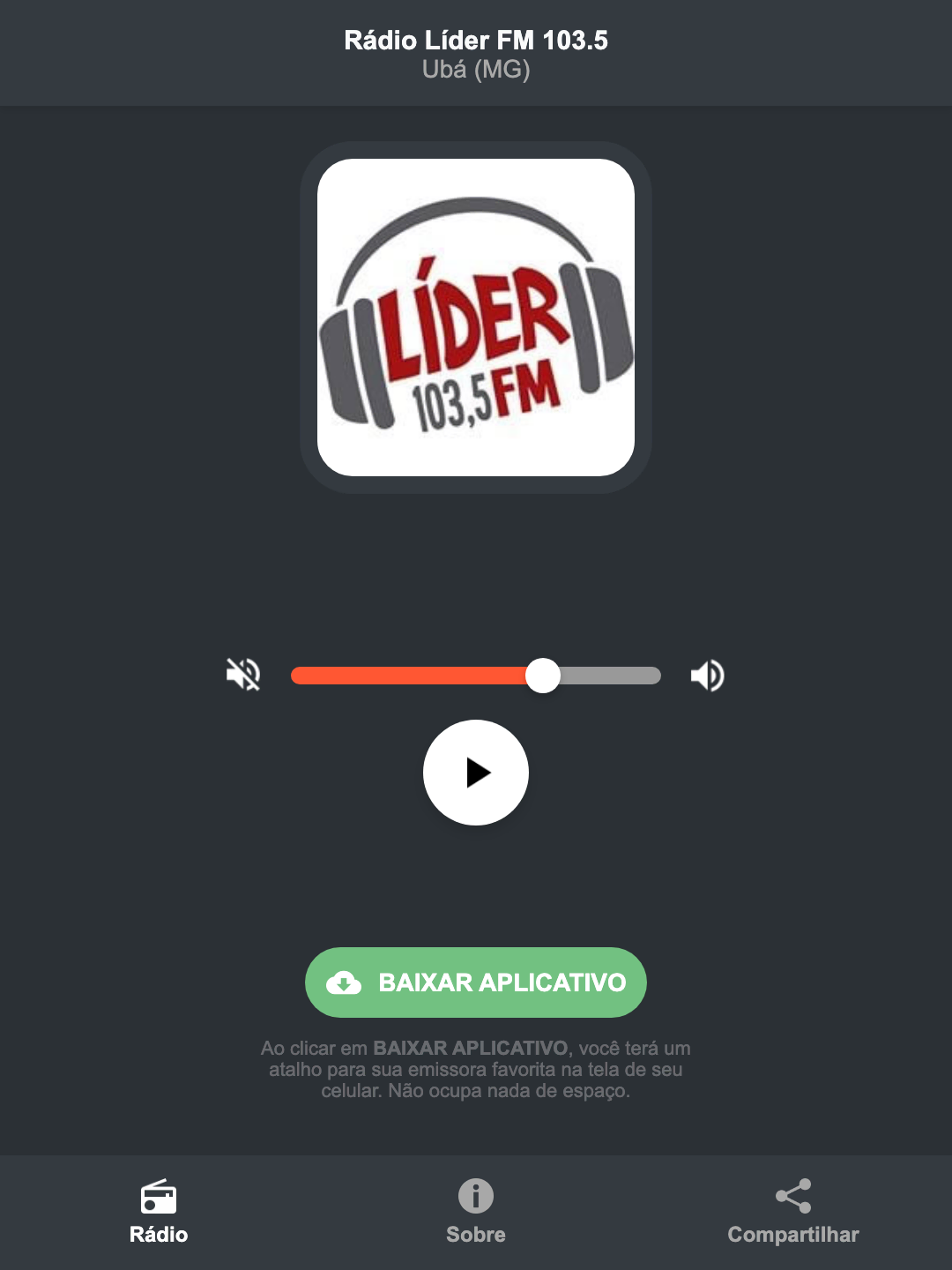Screen dimensions: 952x1270
Task: Click the bold BAIXAR APLICATIVO text in description
Action: [472, 1049]
